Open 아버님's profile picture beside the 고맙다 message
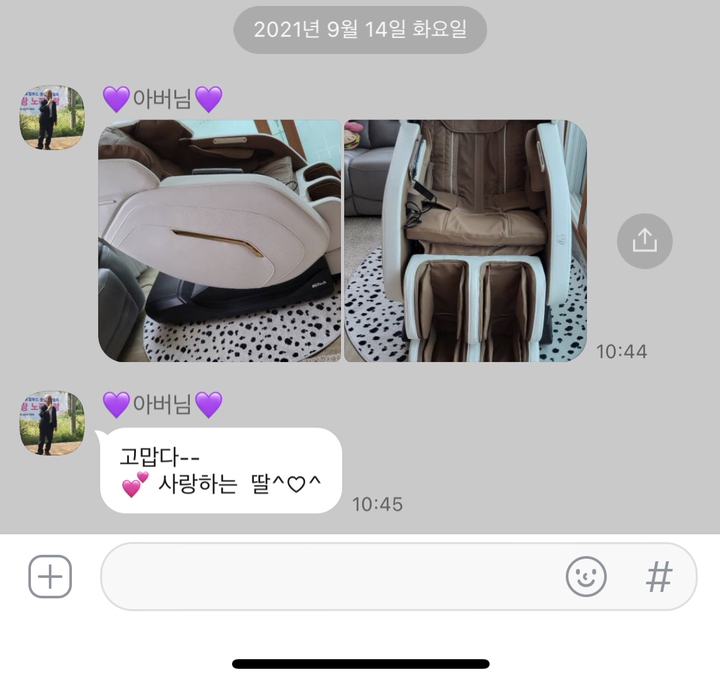Image resolution: width=720 pixels, height=684 pixels. point(52,423)
